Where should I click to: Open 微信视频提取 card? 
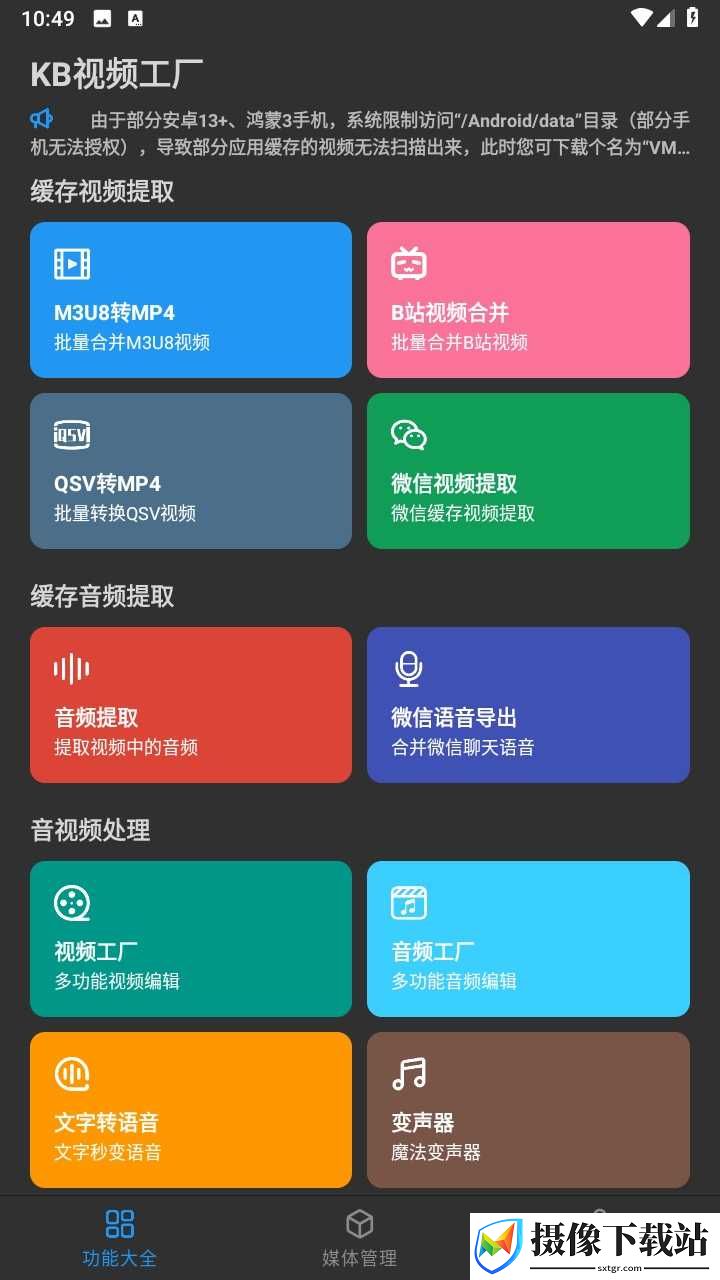528,471
